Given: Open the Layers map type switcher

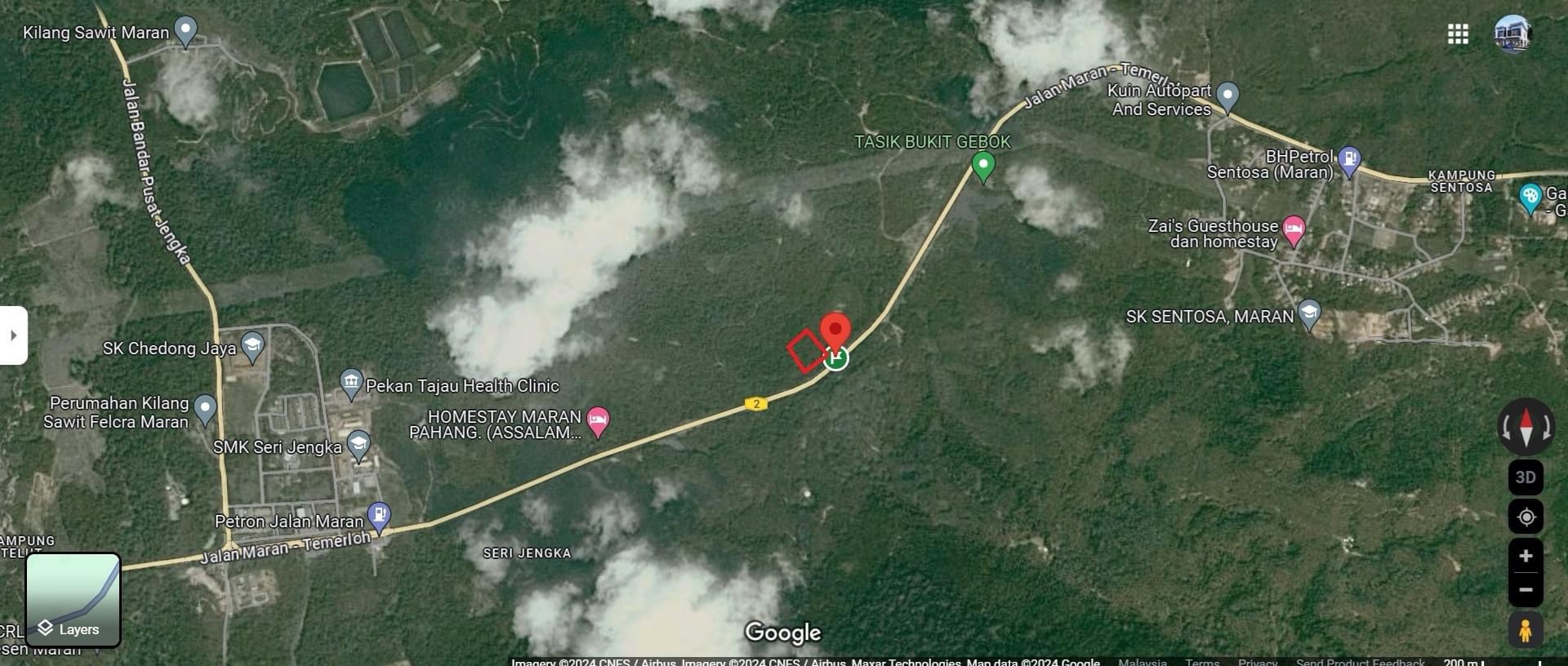Looking at the screenshot, I should [73, 600].
